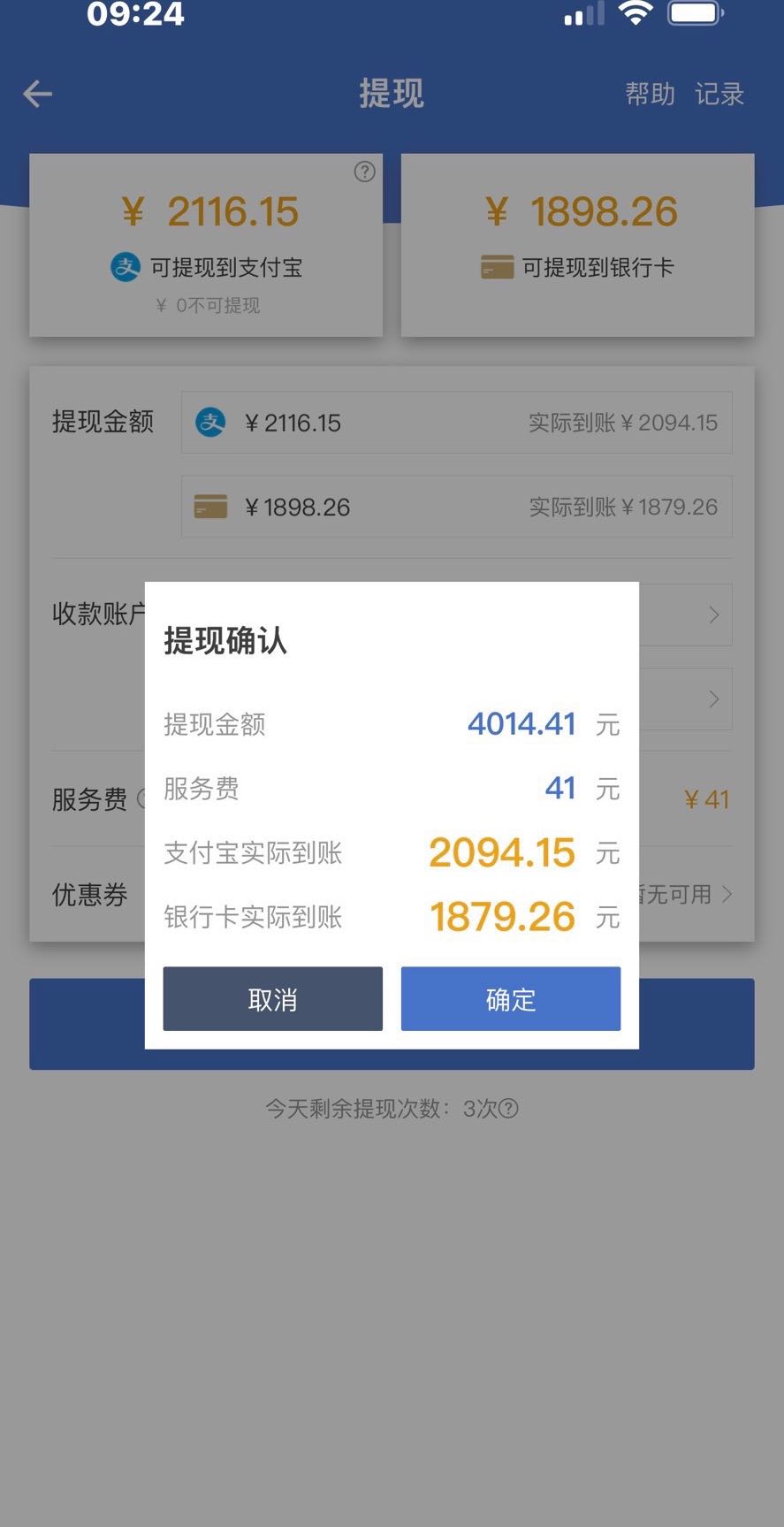Go back using the top-left arrow
The height and width of the screenshot is (1527, 784).
pos(37,94)
